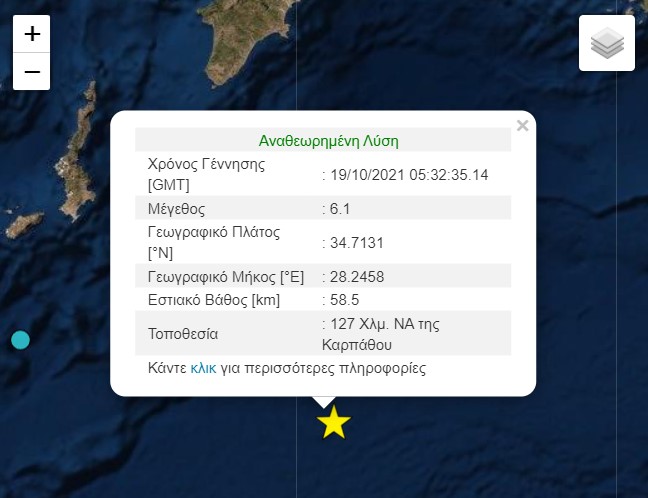Open the 'κλικ' link for more information
Image resolution: width=648 pixels, height=498 pixels.
click(x=203, y=368)
